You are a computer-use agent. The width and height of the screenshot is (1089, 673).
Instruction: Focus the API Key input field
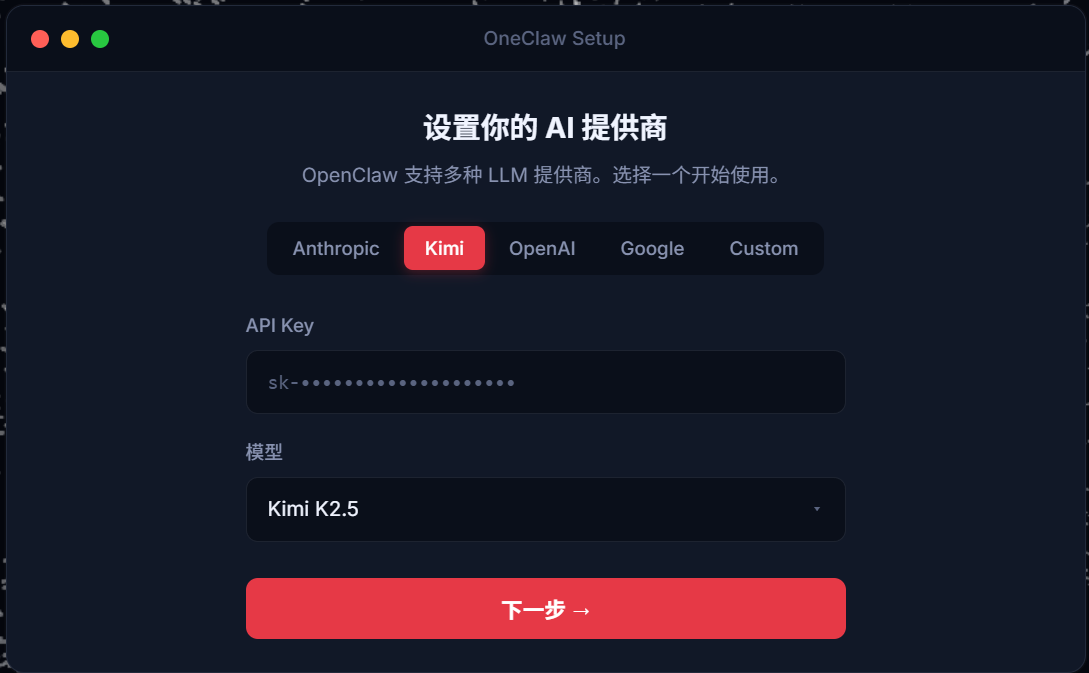coord(545,382)
